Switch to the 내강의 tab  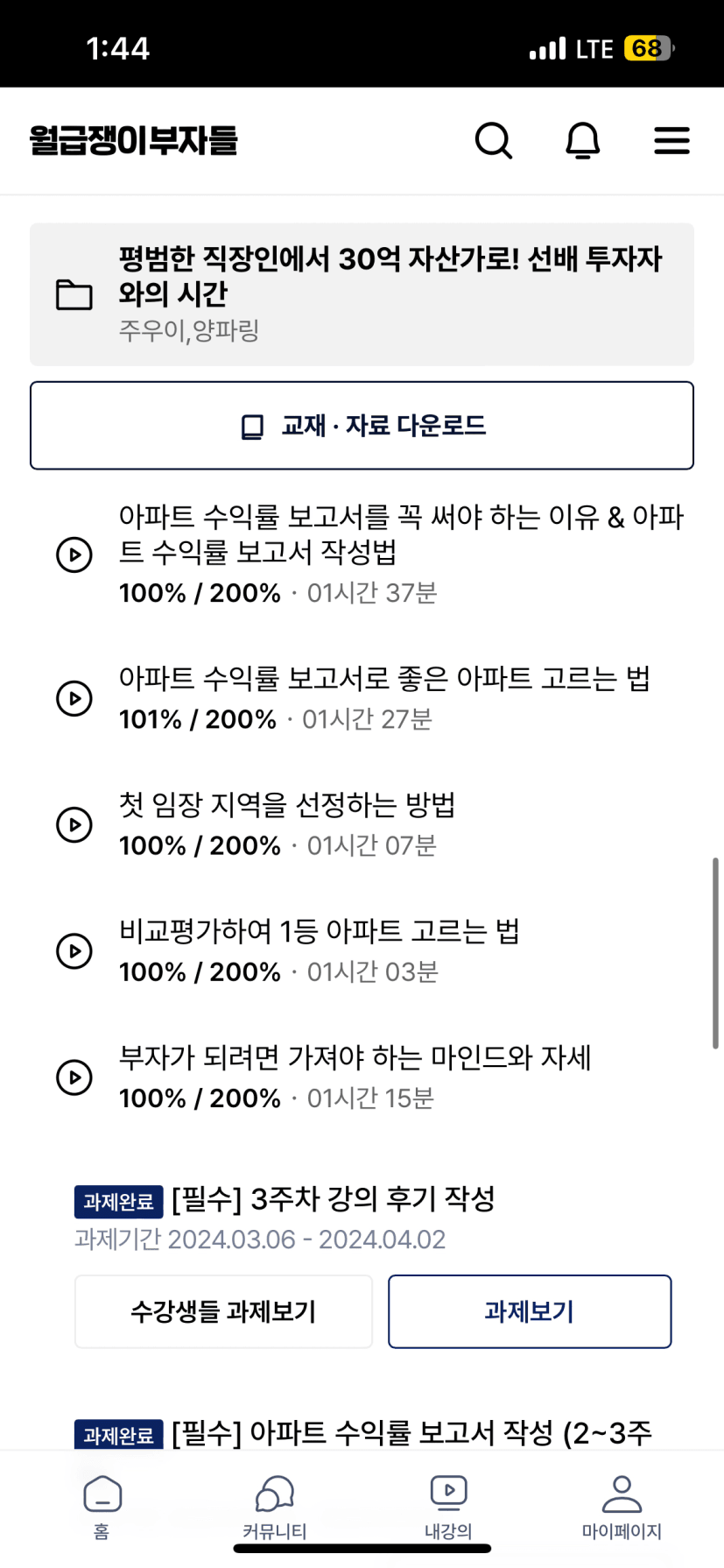(x=448, y=1507)
